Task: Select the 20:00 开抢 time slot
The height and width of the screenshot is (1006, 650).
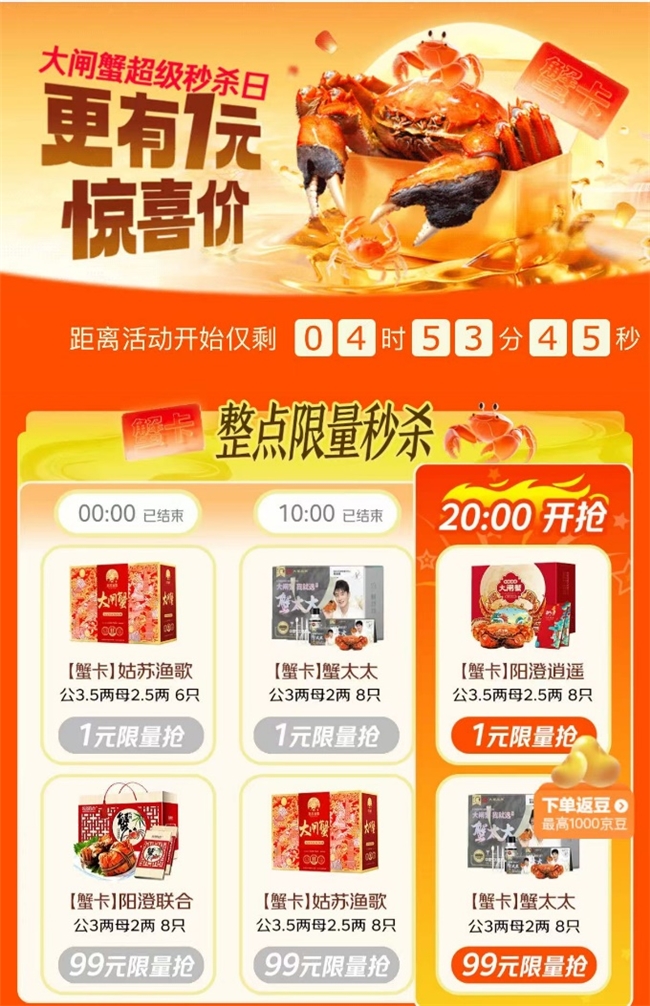Action: click(521, 515)
